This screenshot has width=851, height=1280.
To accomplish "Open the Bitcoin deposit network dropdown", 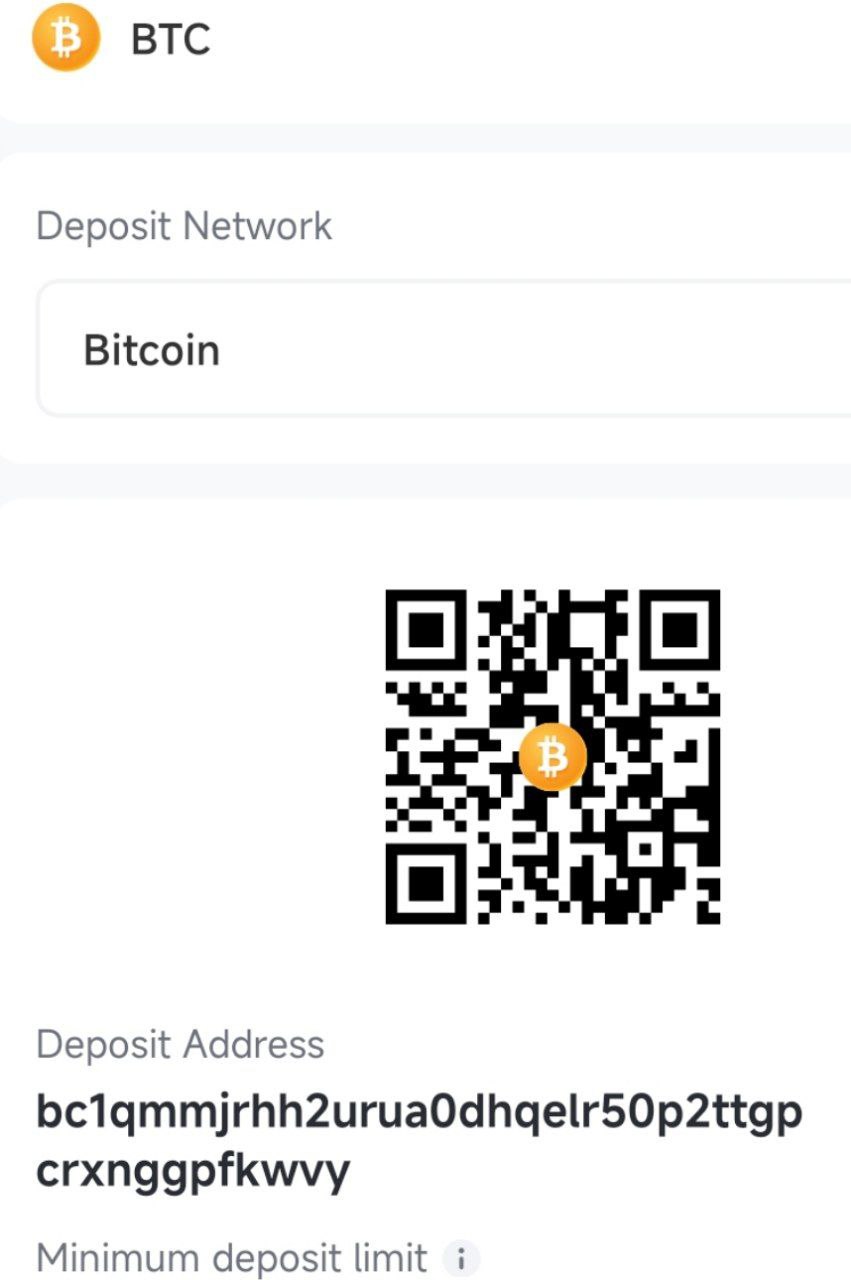I will [440, 350].
